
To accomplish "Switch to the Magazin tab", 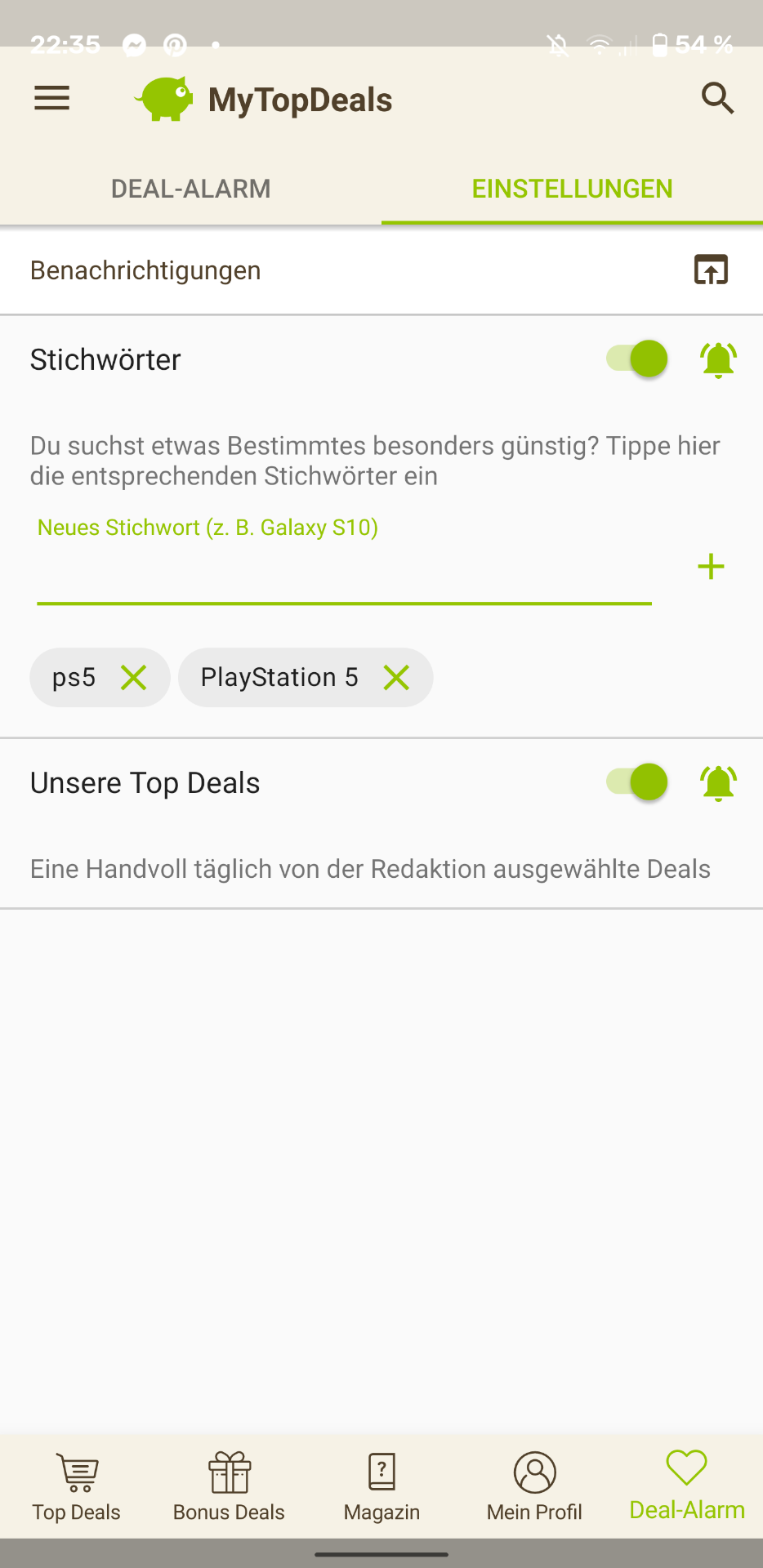I will pos(381,1487).
